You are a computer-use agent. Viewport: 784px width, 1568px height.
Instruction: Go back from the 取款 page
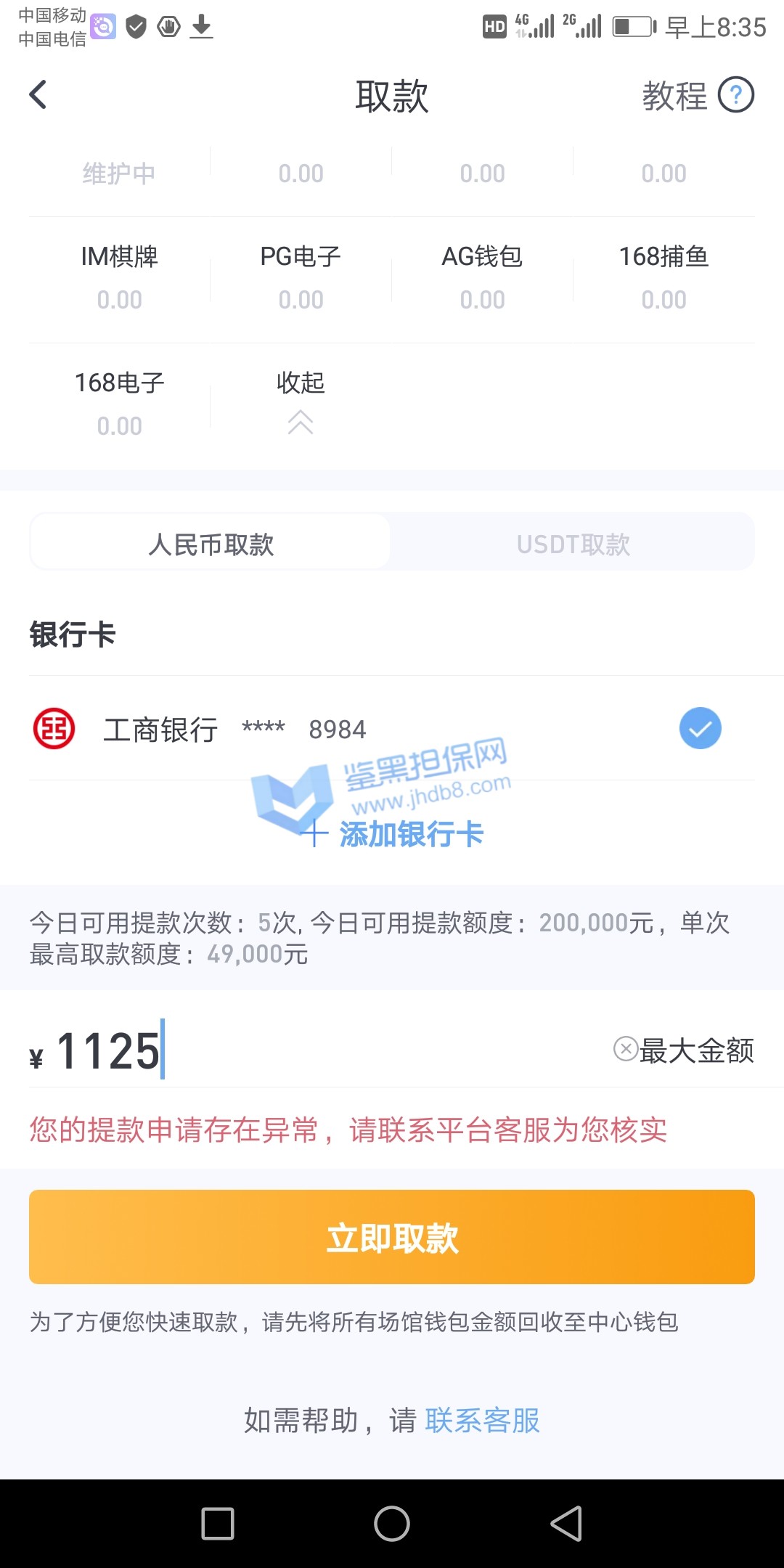38,95
